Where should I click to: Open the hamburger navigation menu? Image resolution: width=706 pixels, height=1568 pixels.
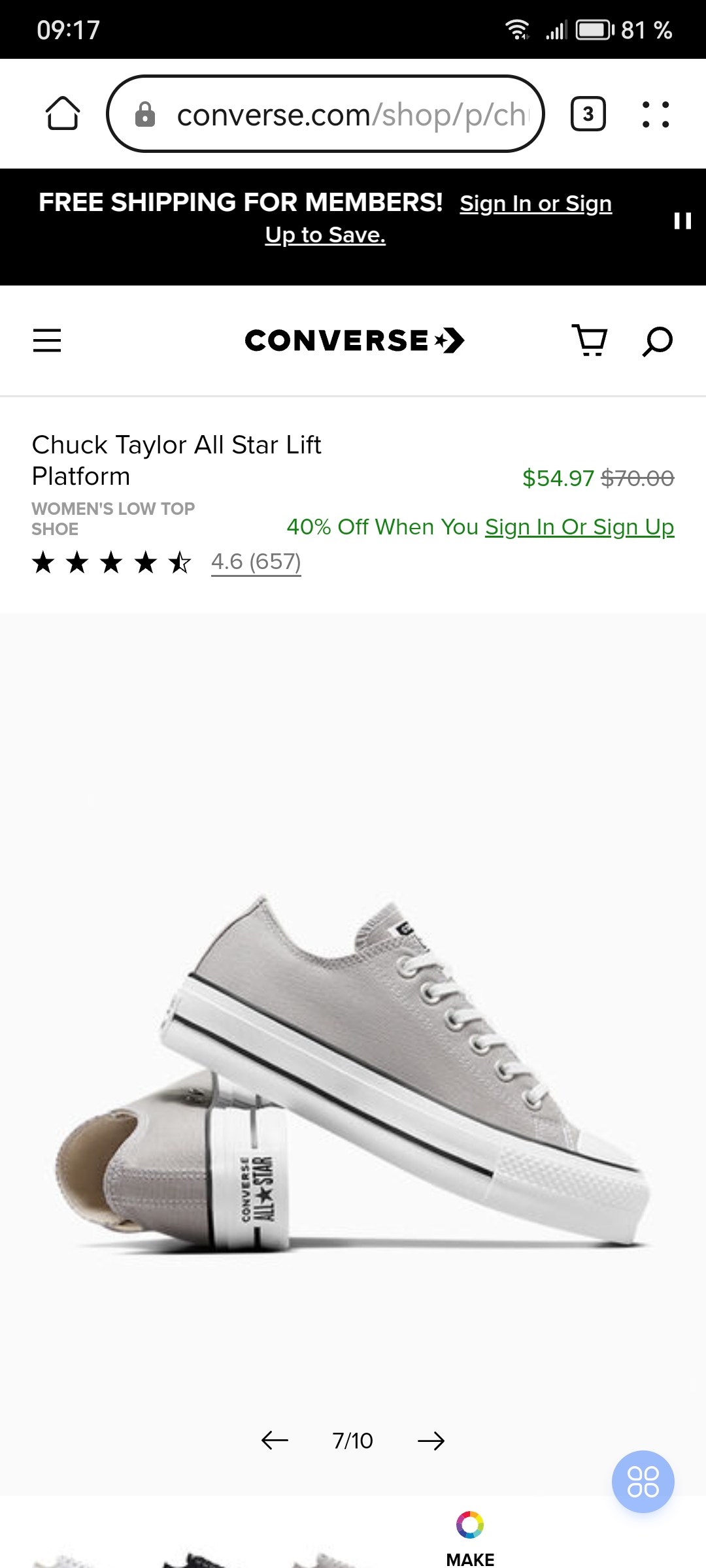47,340
